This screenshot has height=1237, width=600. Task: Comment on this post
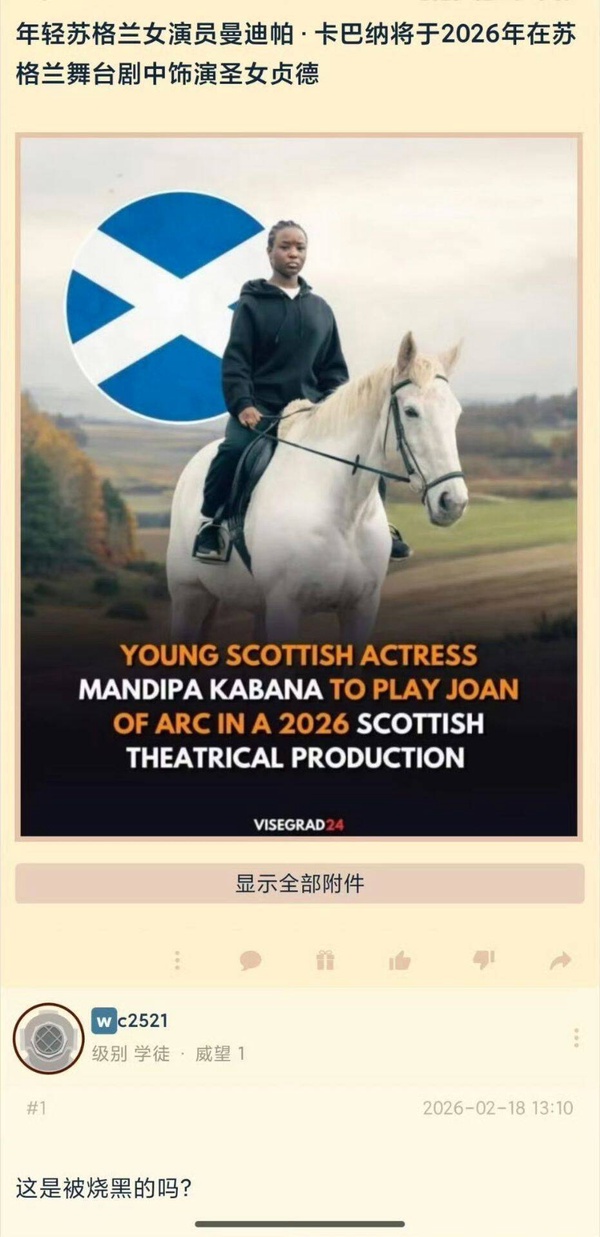click(251, 960)
